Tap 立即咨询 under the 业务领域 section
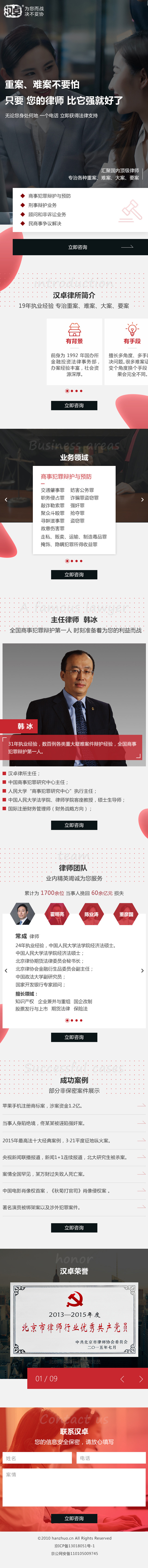Image resolution: width=148 pixels, height=1568 pixels. point(74,575)
